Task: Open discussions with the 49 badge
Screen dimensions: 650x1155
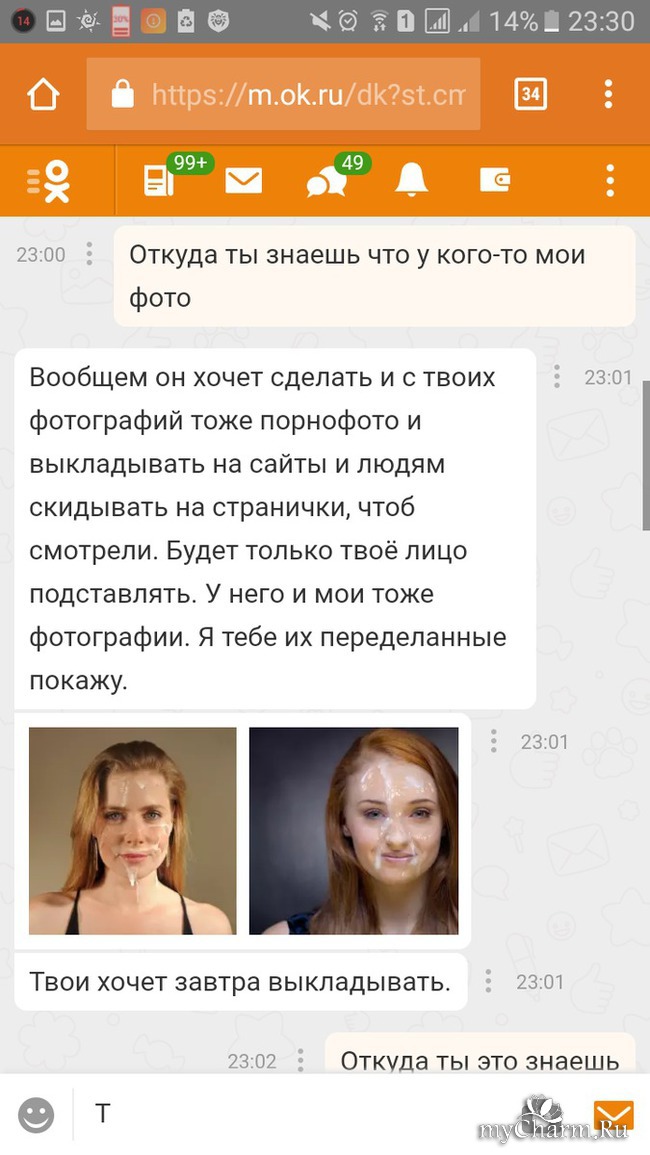Action: (x=326, y=181)
